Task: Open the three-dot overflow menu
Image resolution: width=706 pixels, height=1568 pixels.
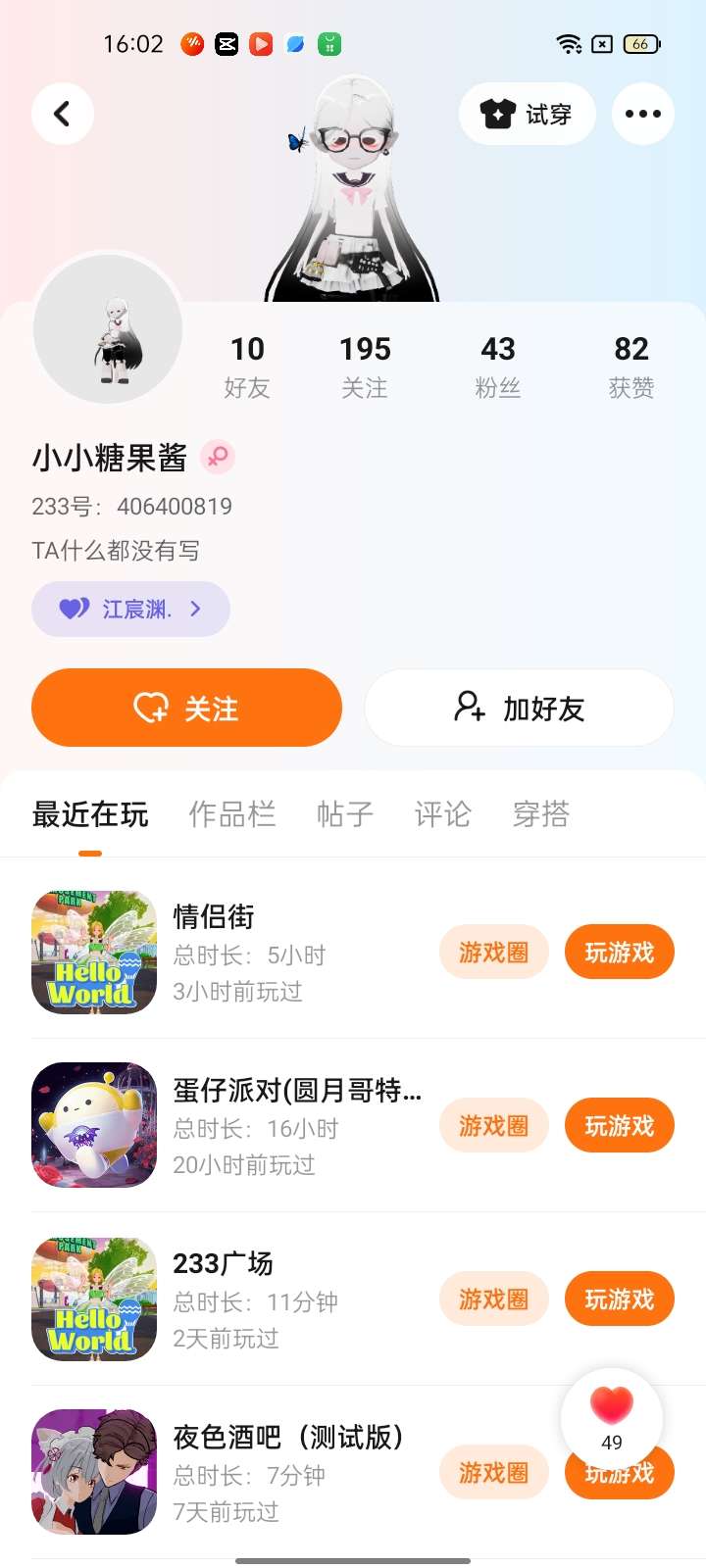Action: tap(642, 114)
